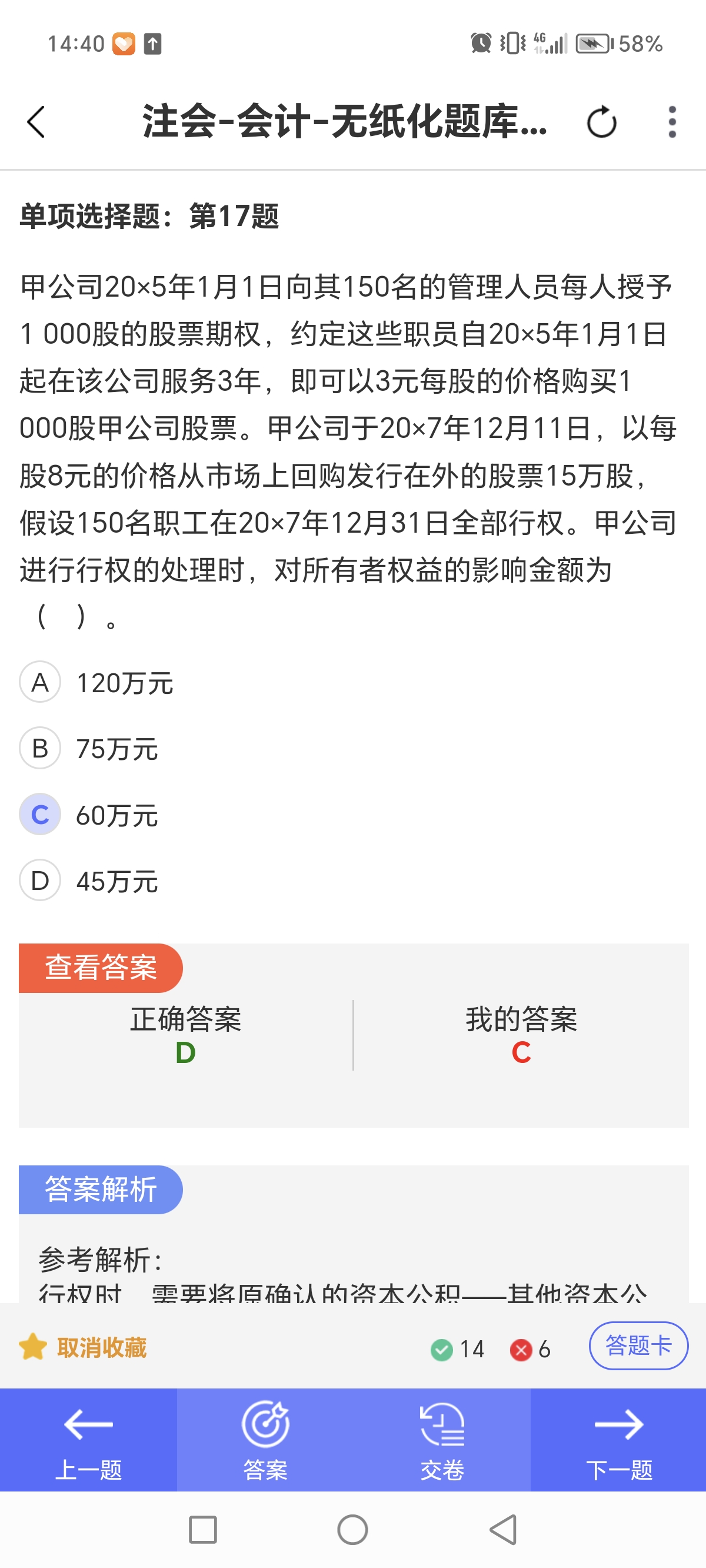
Task: Open recent apps from the navigation bar
Action: (x=202, y=1530)
